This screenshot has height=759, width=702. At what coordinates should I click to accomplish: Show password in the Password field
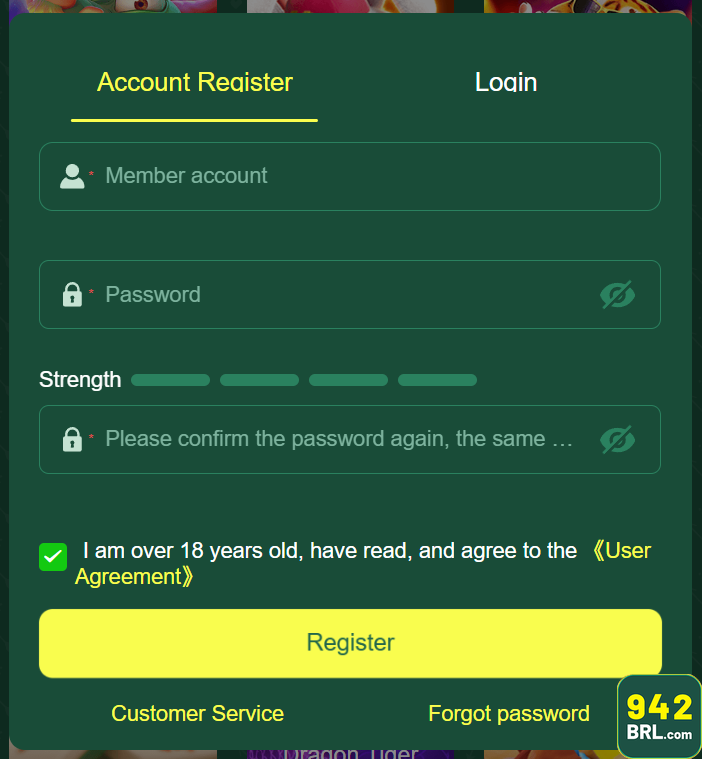(x=617, y=295)
